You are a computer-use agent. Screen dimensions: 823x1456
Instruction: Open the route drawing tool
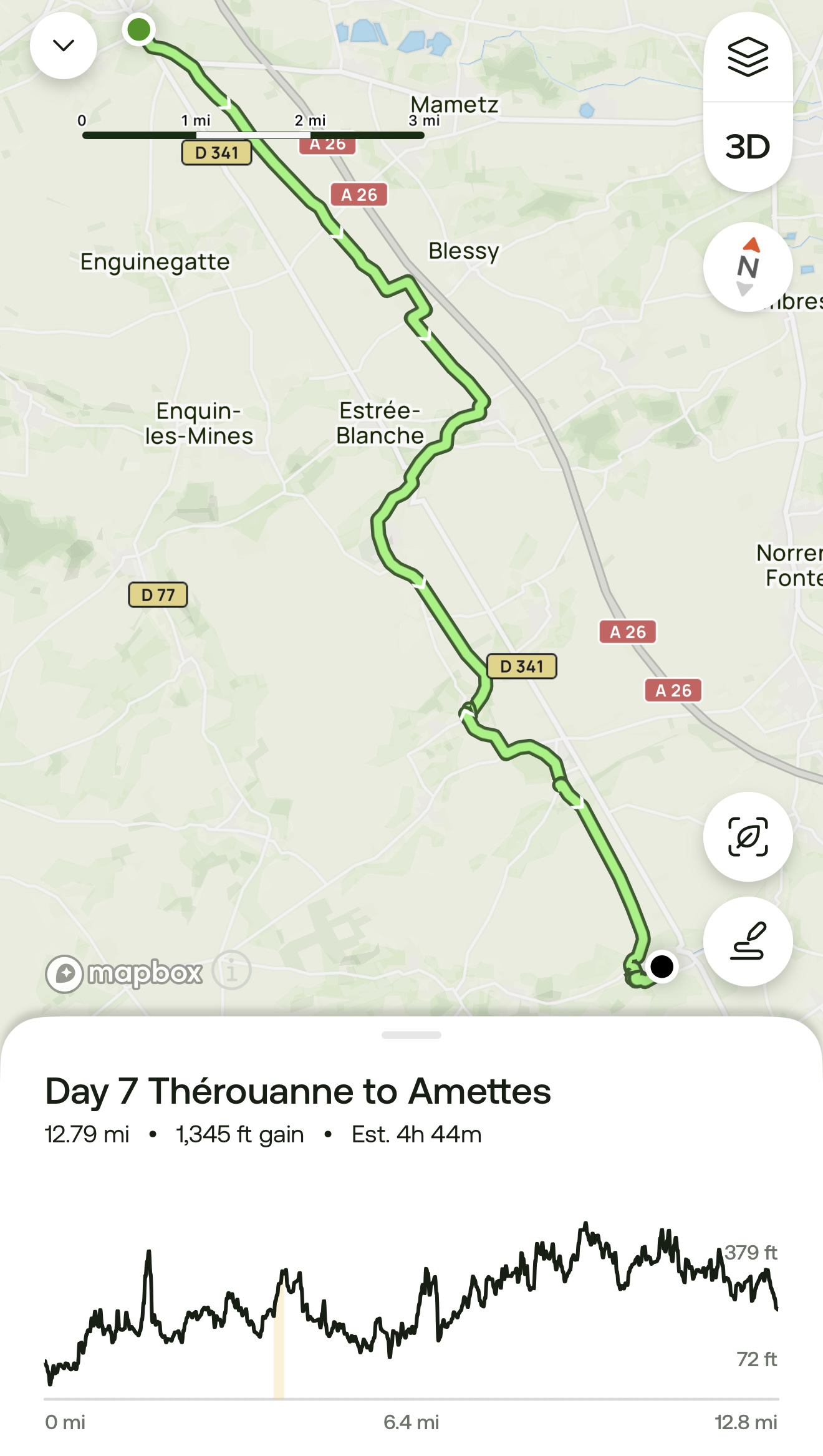[748, 941]
